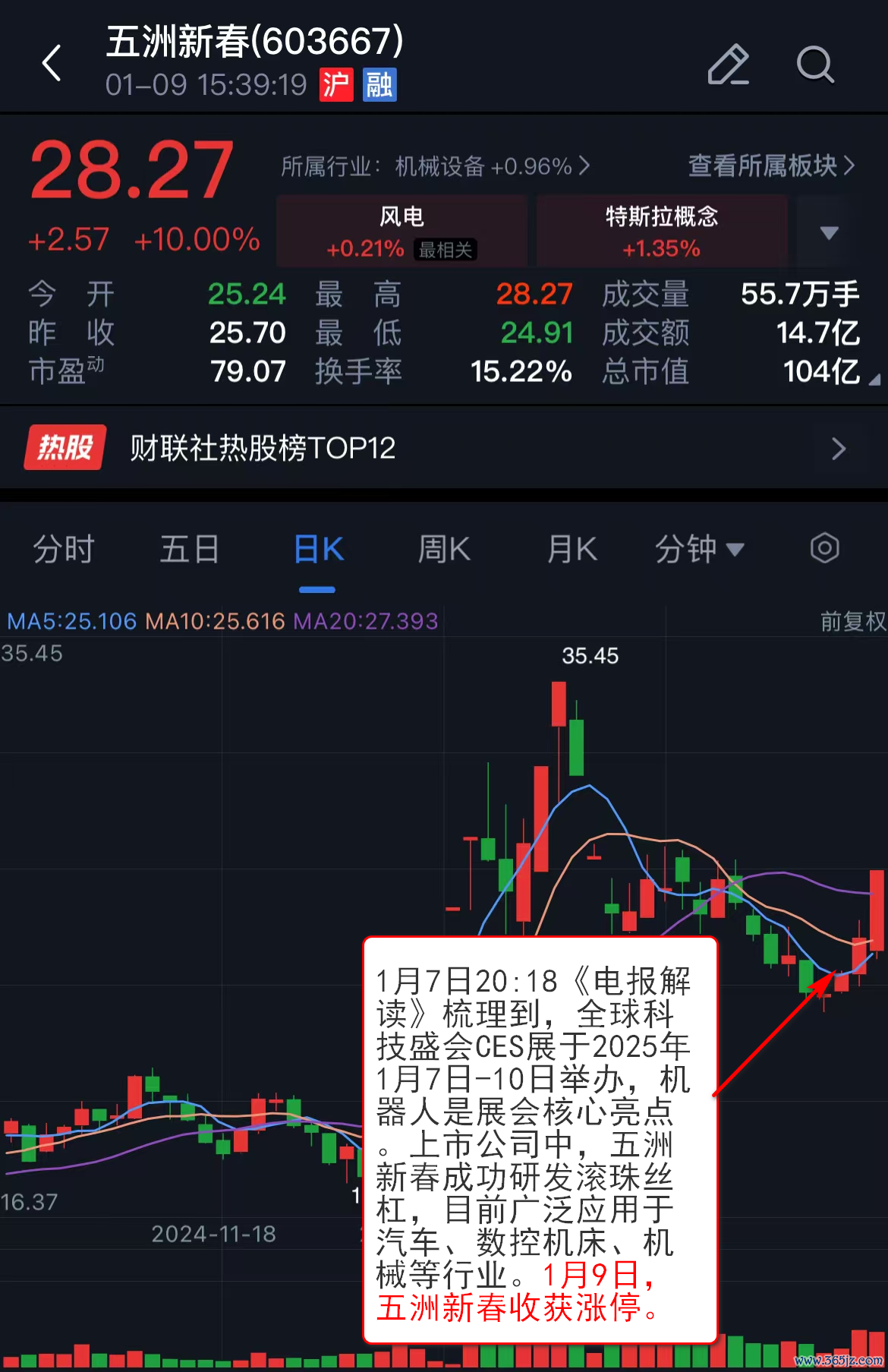Viewport: 888px width, 1372px height.
Task: Change the 前复权 adjustment mode
Action: [853, 622]
